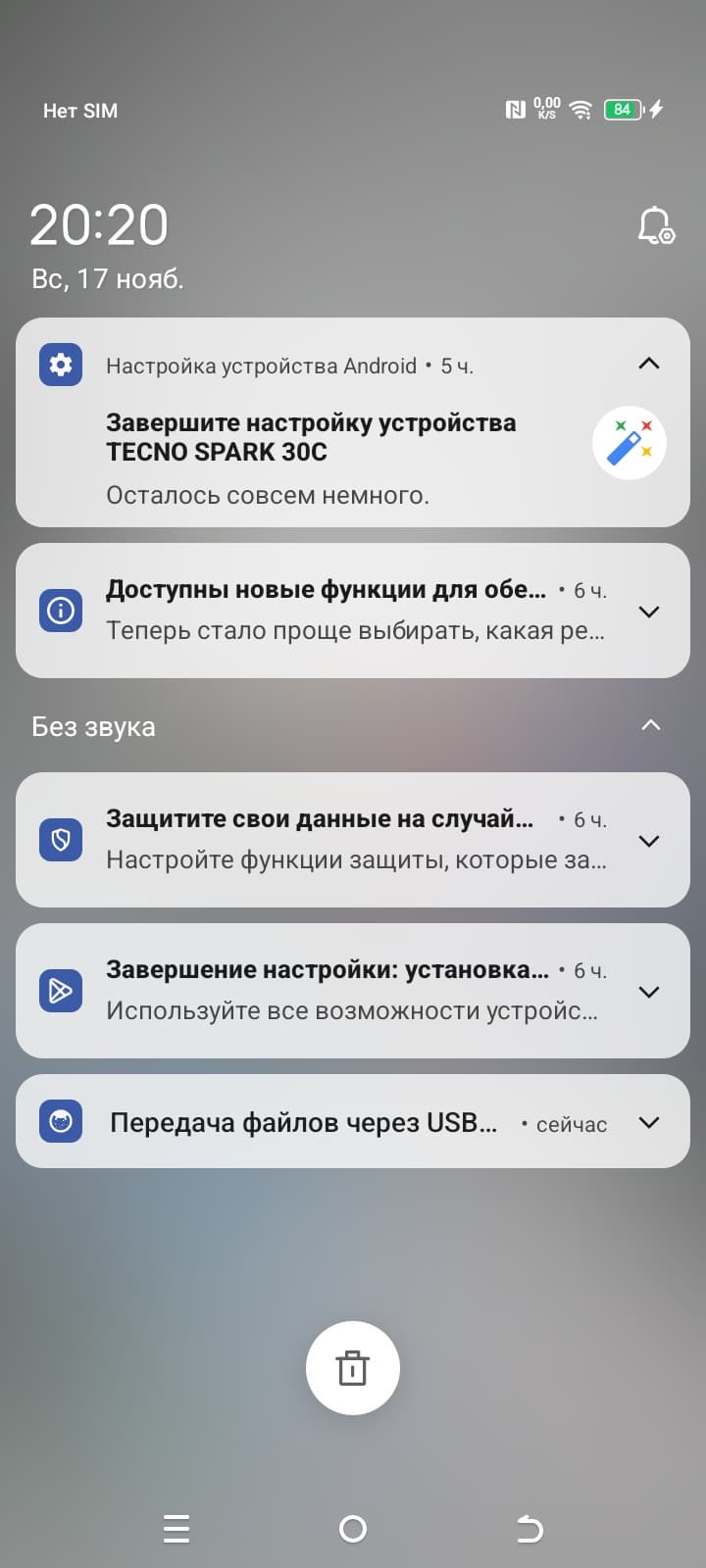Screen dimensions: 706x1568
Task: Collapse the "Без звука" silent section
Action: pos(650,726)
